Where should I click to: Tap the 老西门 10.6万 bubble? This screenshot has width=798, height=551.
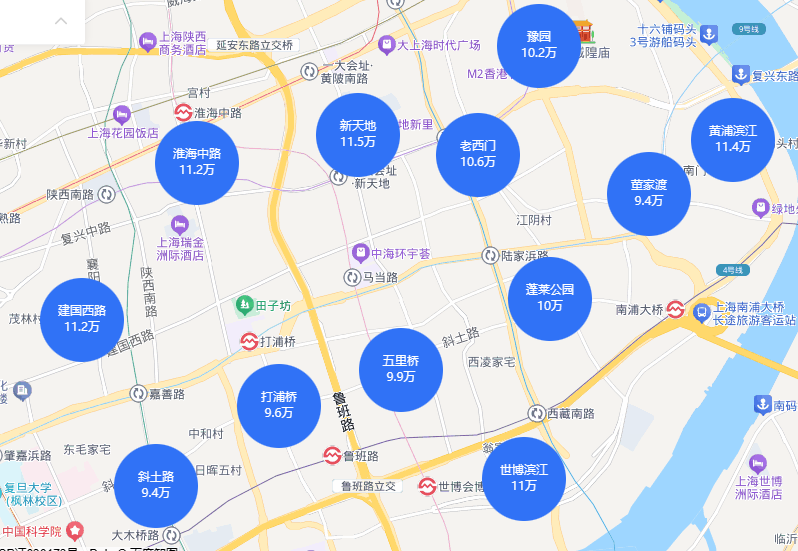tap(478, 154)
